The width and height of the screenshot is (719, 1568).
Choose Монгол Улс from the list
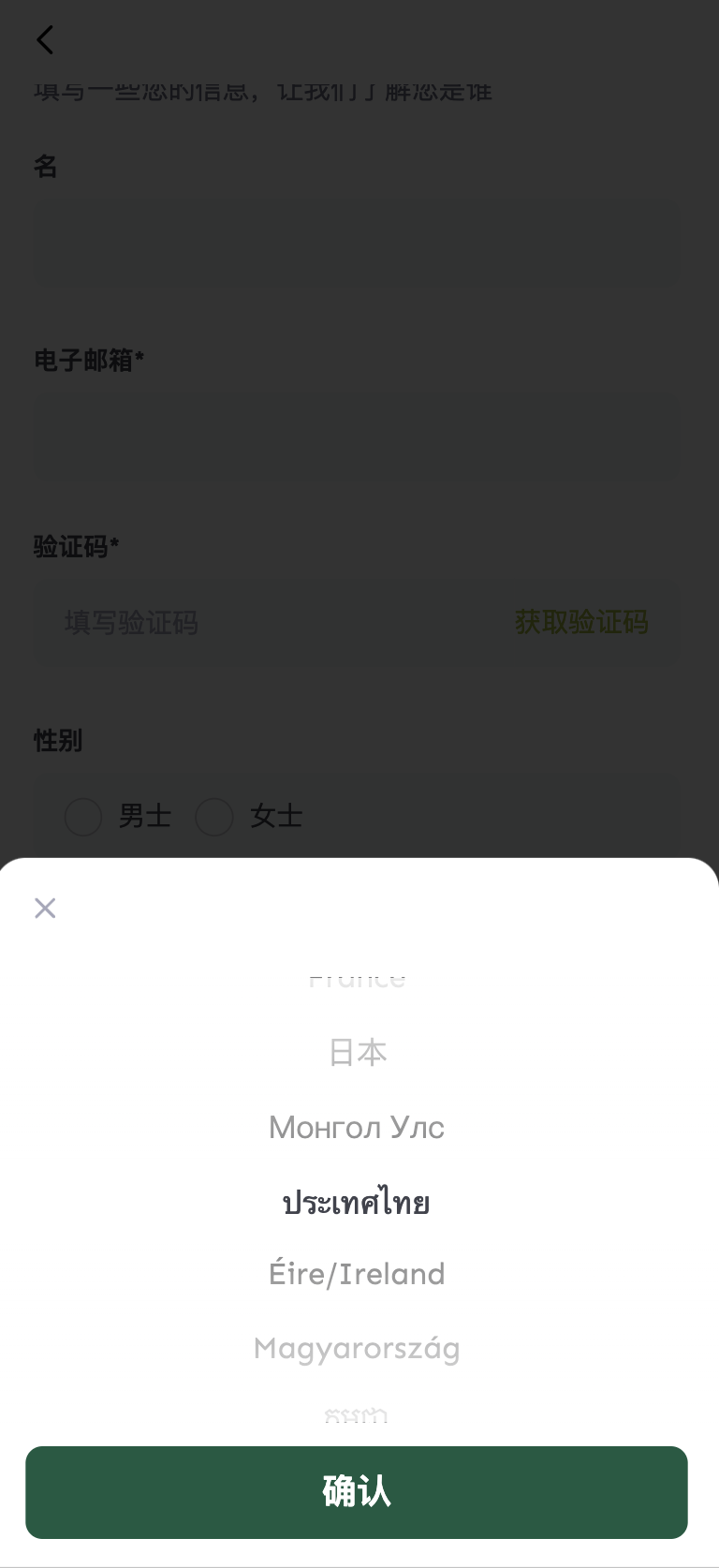pyautogui.click(x=357, y=1127)
